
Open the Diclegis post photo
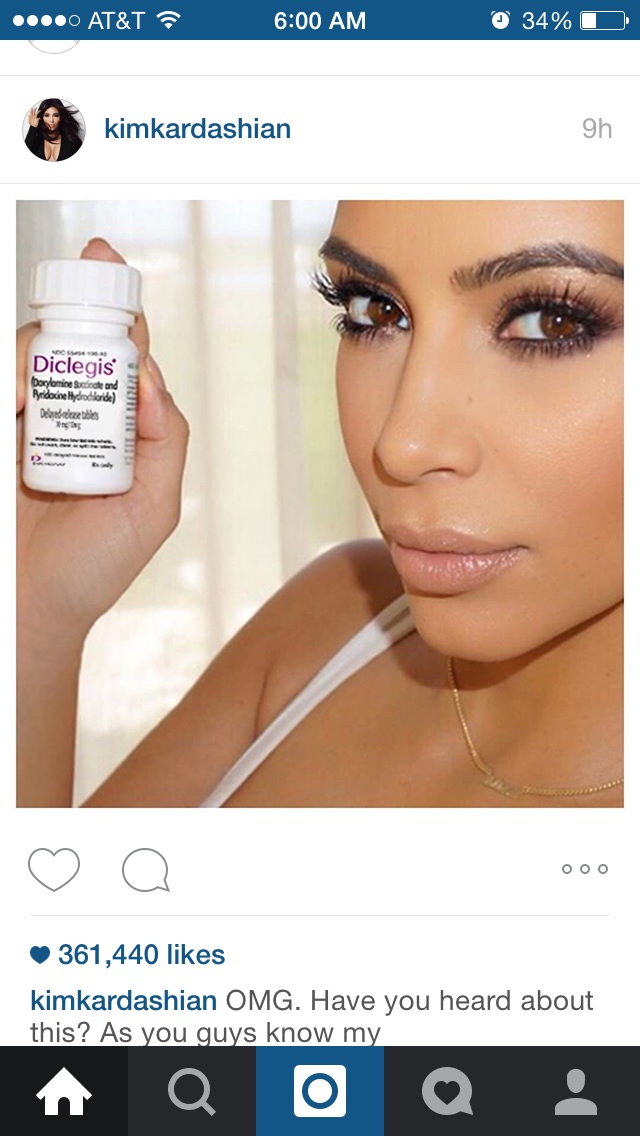pyautogui.click(x=320, y=504)
